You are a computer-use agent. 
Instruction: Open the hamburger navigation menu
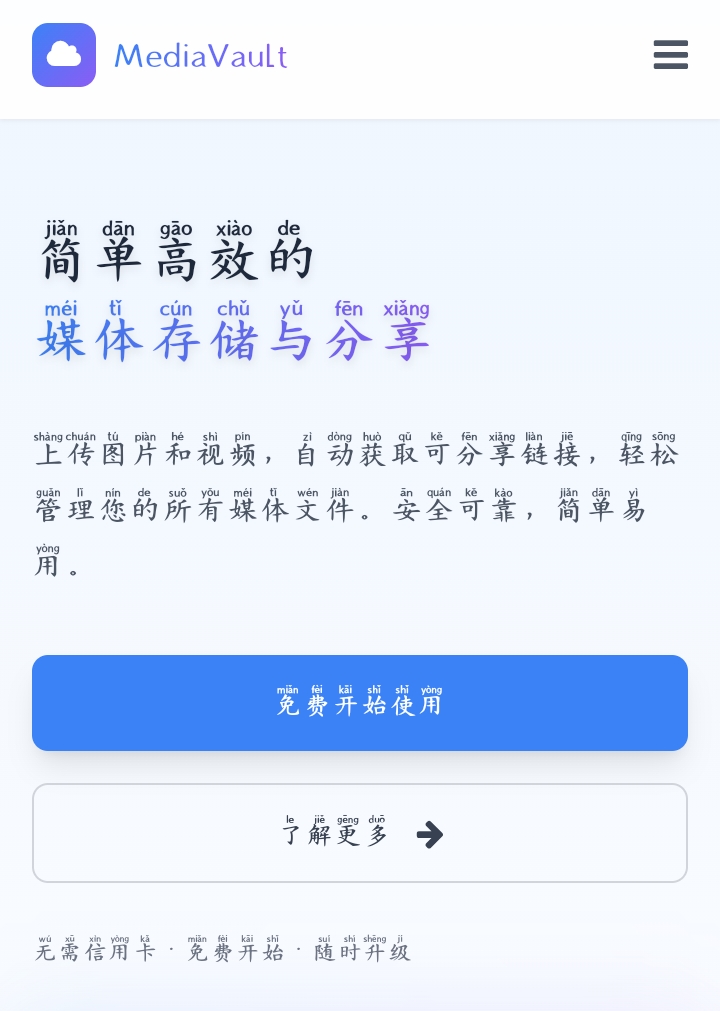point(670,55)
